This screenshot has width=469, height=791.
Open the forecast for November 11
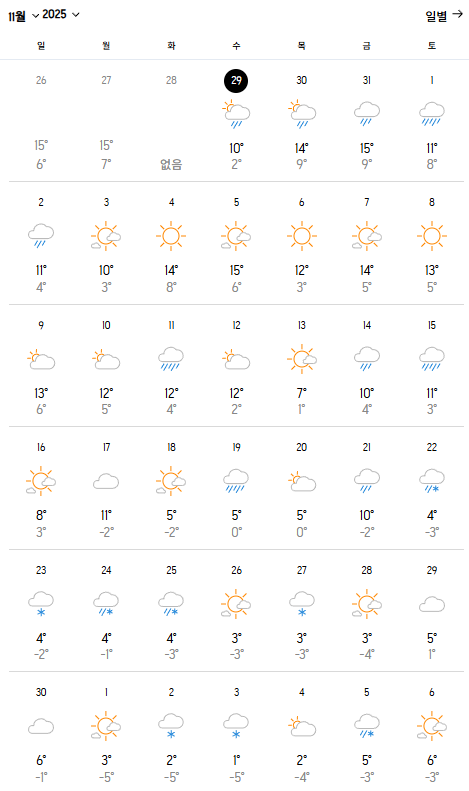point(171,367)
